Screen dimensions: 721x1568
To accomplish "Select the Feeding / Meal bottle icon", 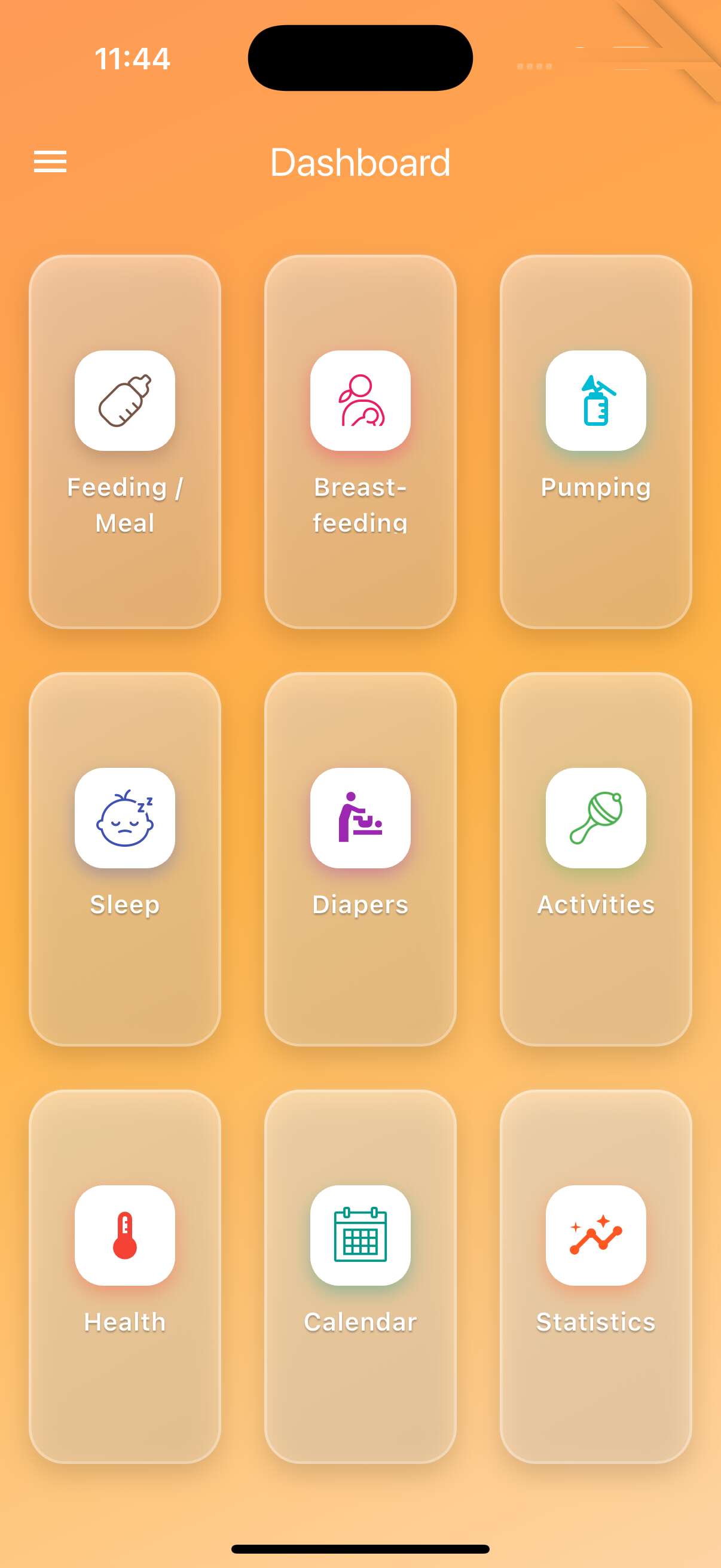I will [124, 402].
